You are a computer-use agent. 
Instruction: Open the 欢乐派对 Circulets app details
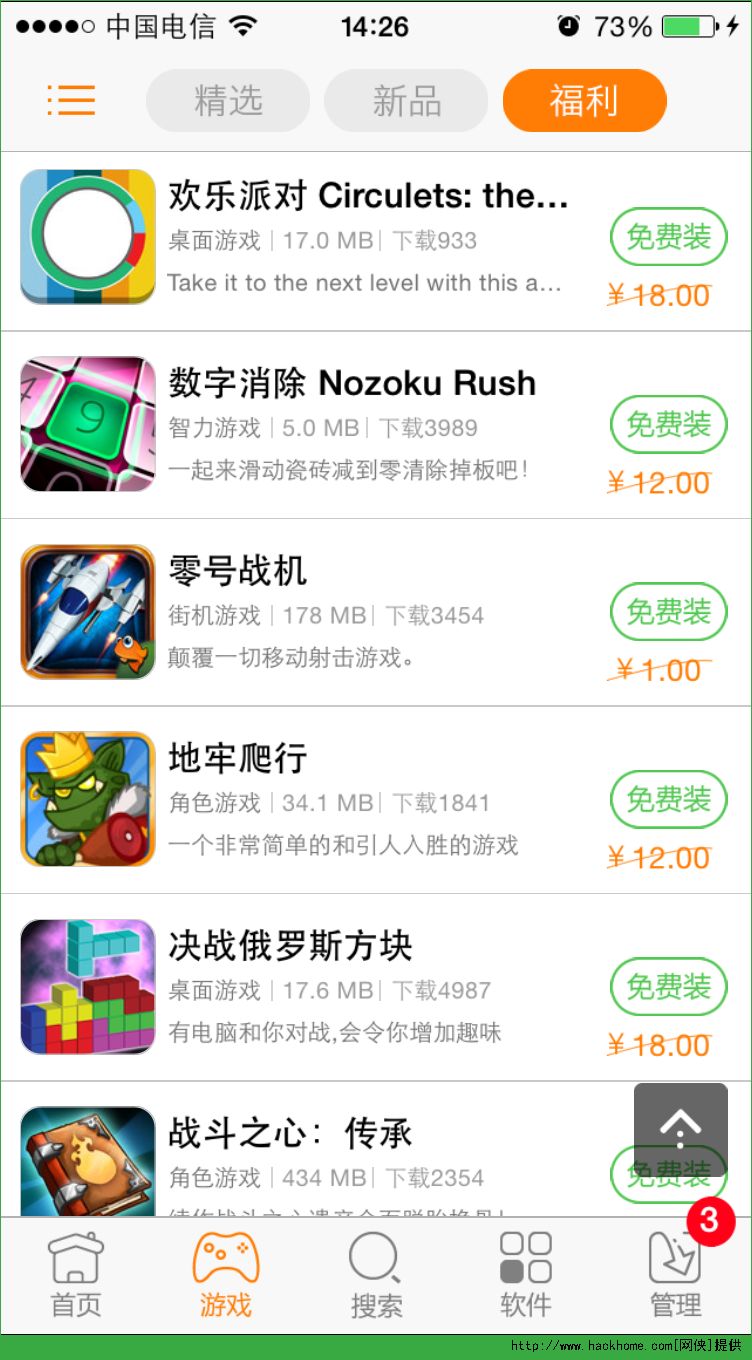tap(366, 197)
